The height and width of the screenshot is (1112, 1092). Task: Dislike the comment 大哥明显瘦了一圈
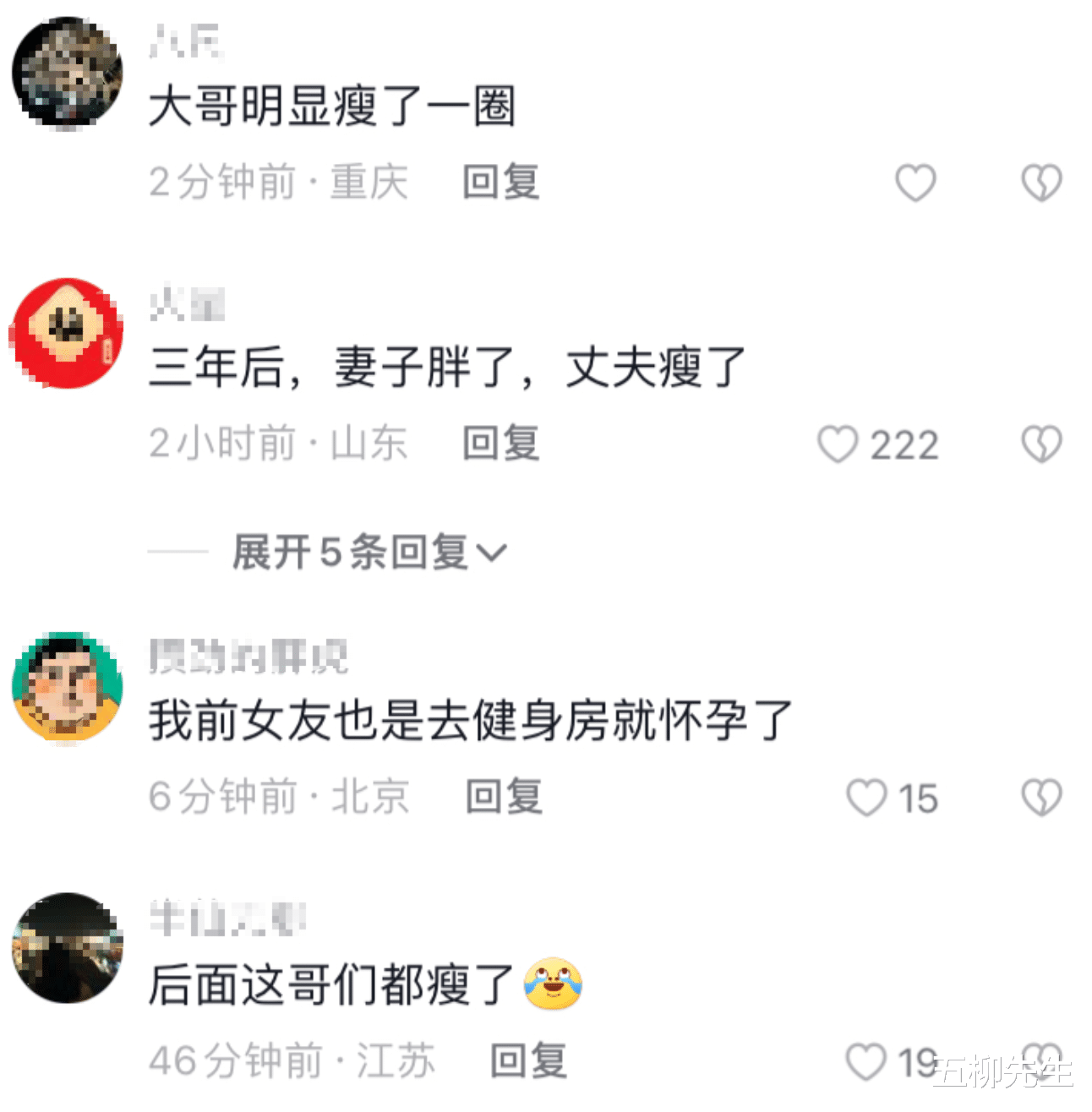point(1042,182)
